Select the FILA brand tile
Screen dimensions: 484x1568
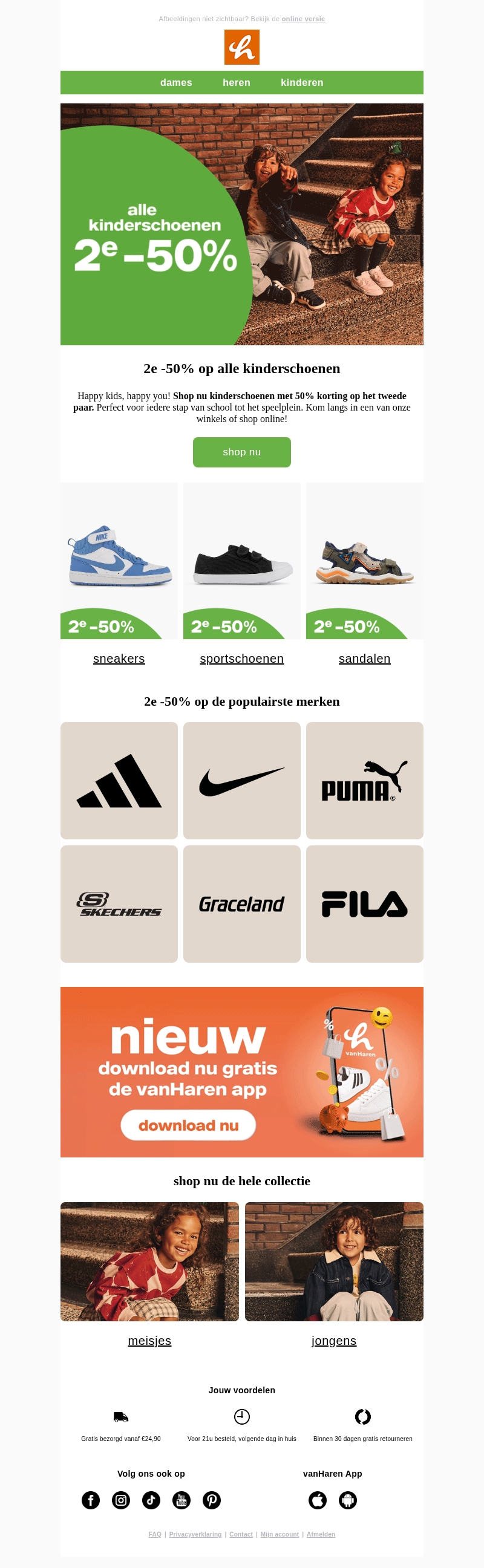tap(364, 903)
